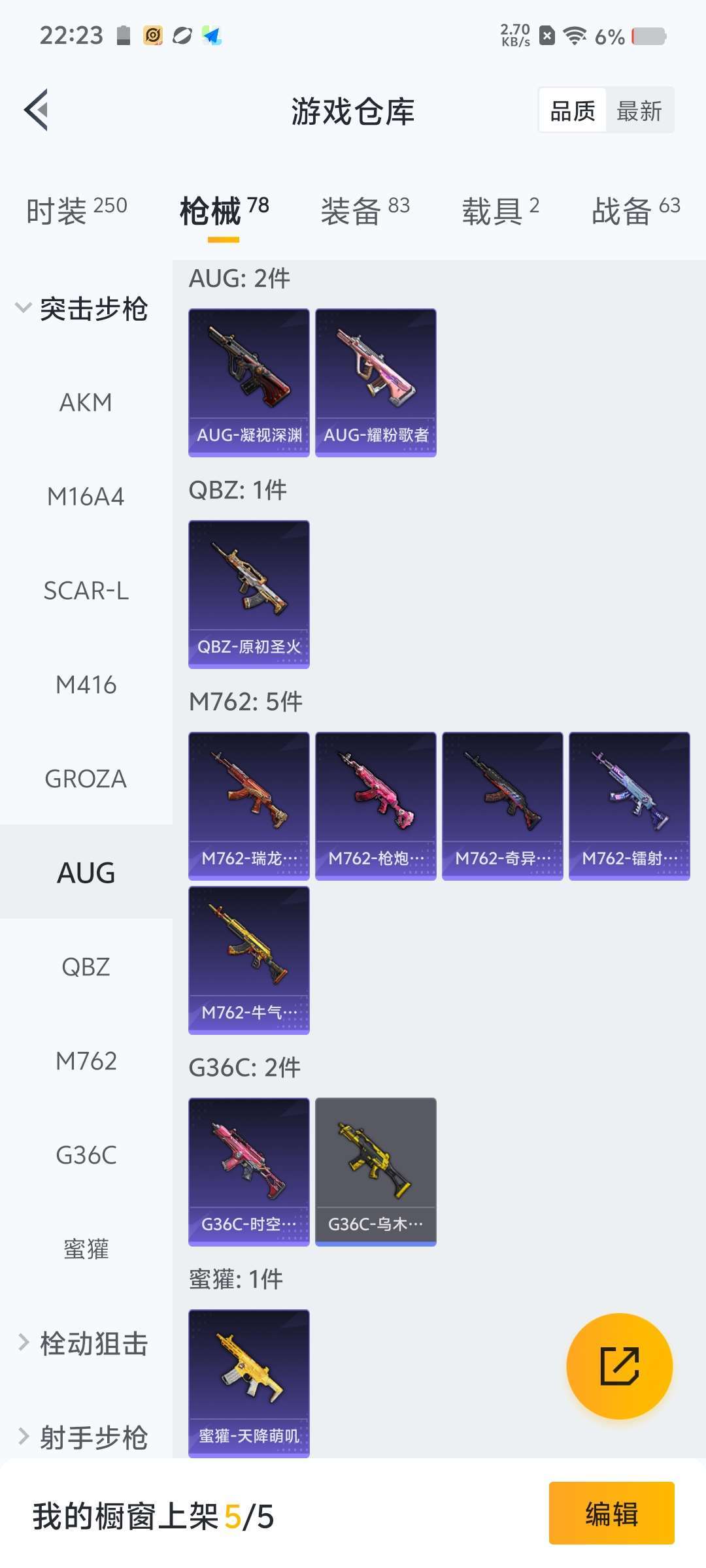Switch to the 载具 tab

click(500, 210)
